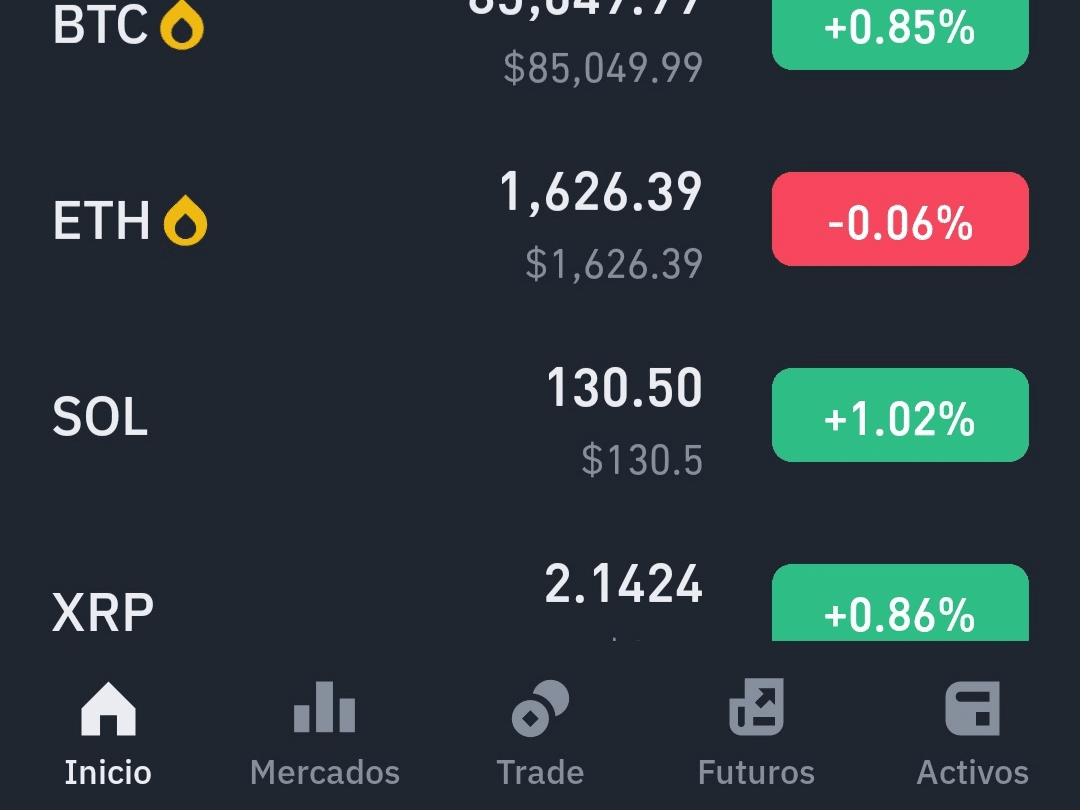
Task: Tap the -0.06% change button for ETH
Action: [900, 220]
